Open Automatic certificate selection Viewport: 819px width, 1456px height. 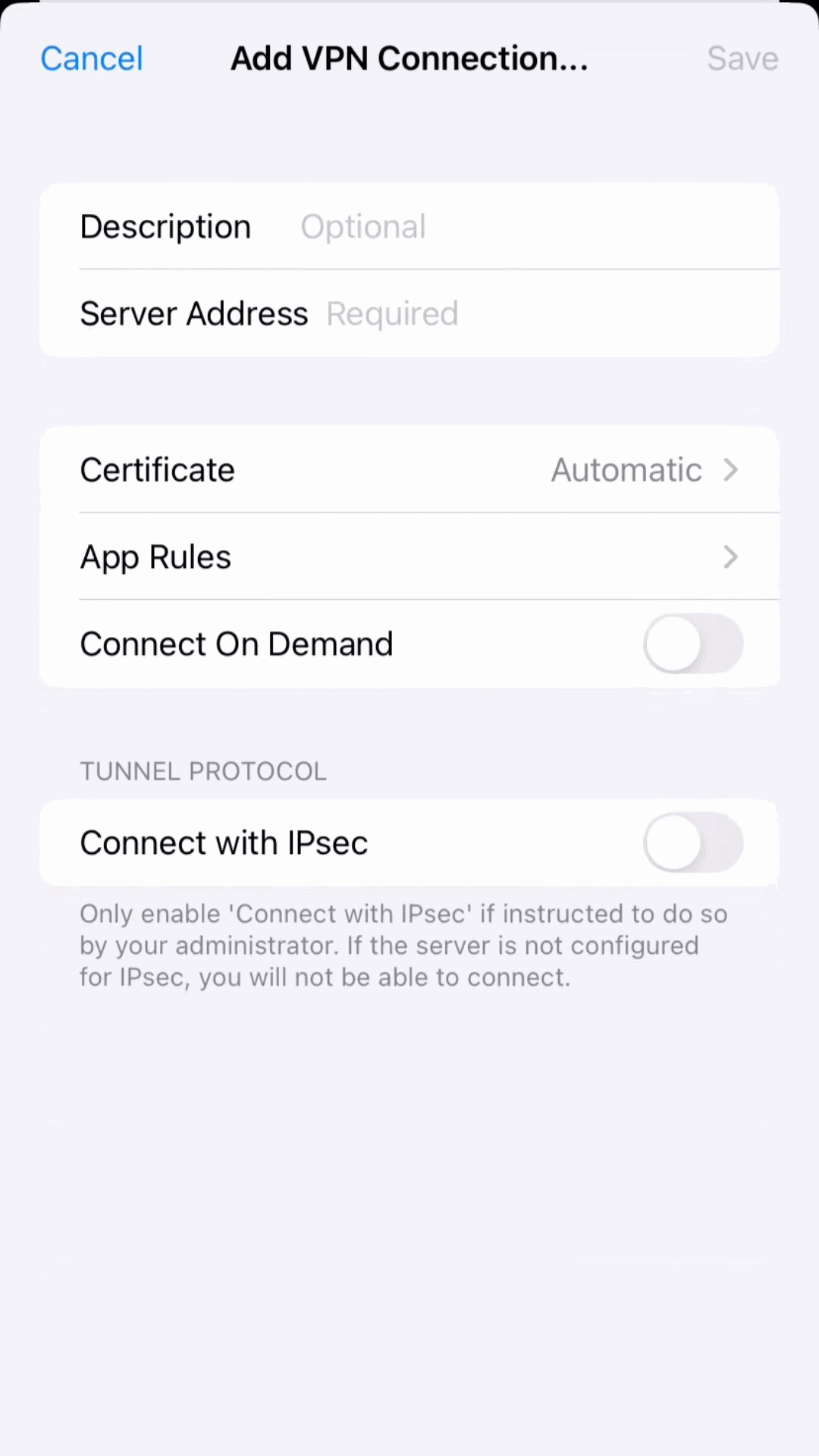pos(626,469)
